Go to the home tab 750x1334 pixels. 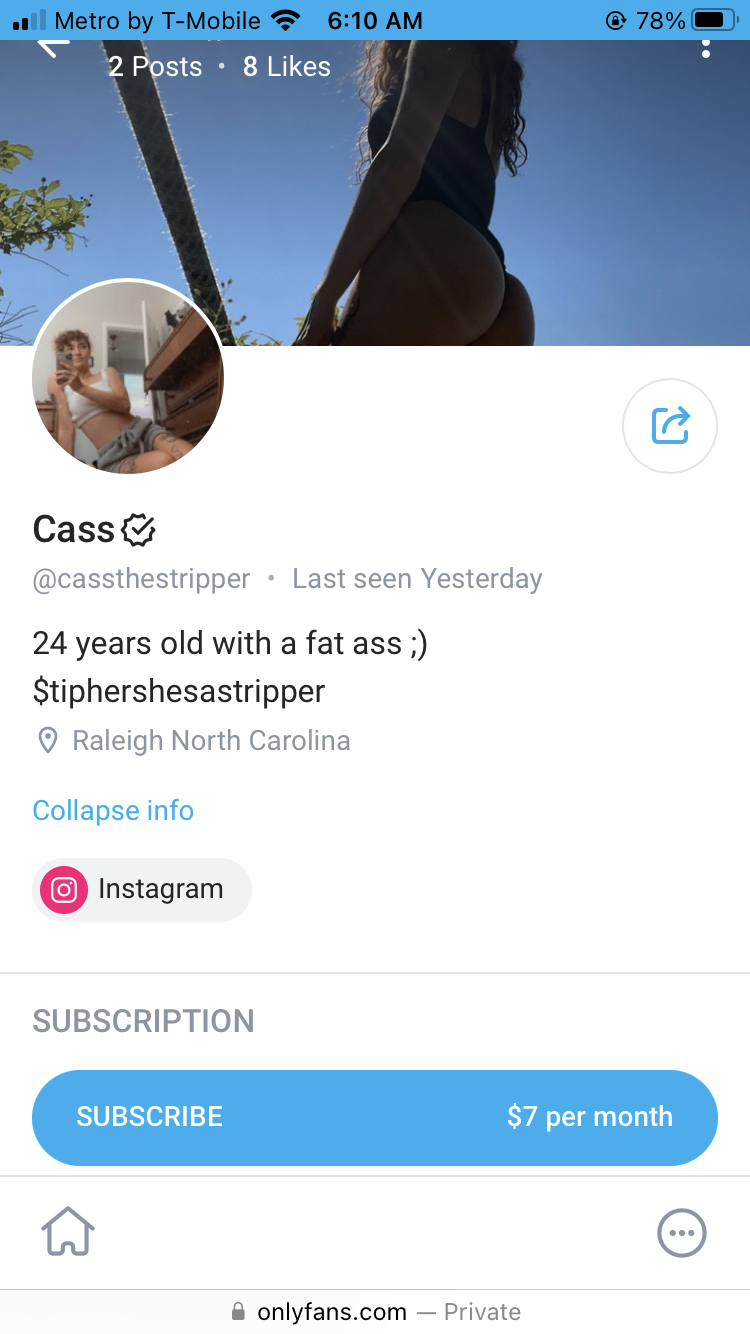(68, 1232)
